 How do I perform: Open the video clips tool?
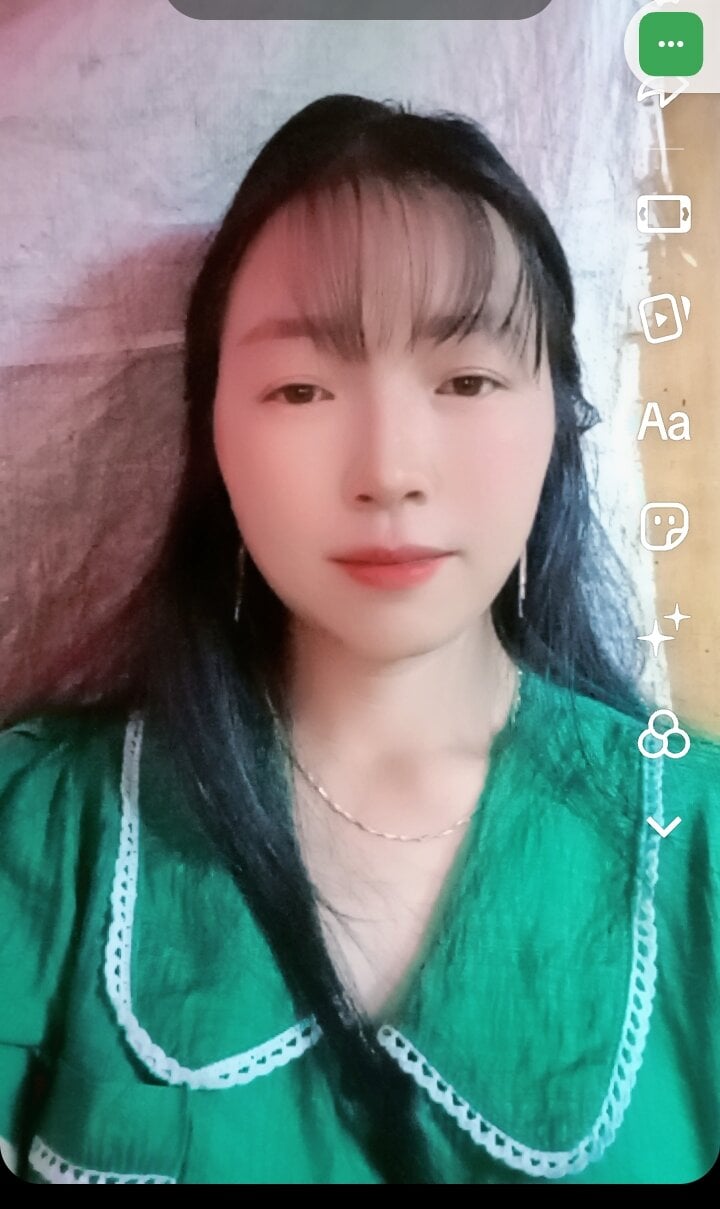tap(664, 318)
